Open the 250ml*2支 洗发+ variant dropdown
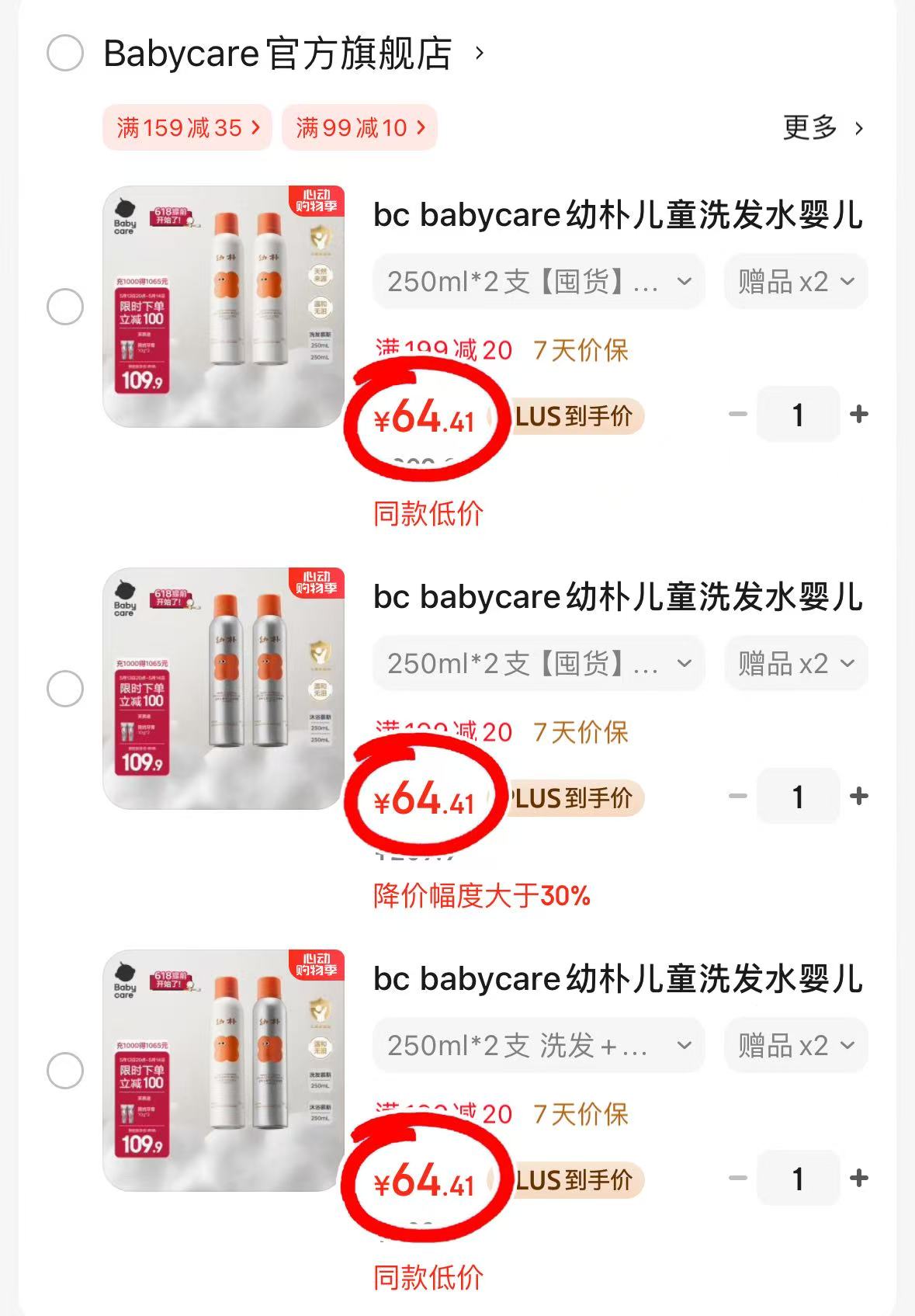Image resolution: width=915 pixels, height=1316 pixels. click(538, 1046)
